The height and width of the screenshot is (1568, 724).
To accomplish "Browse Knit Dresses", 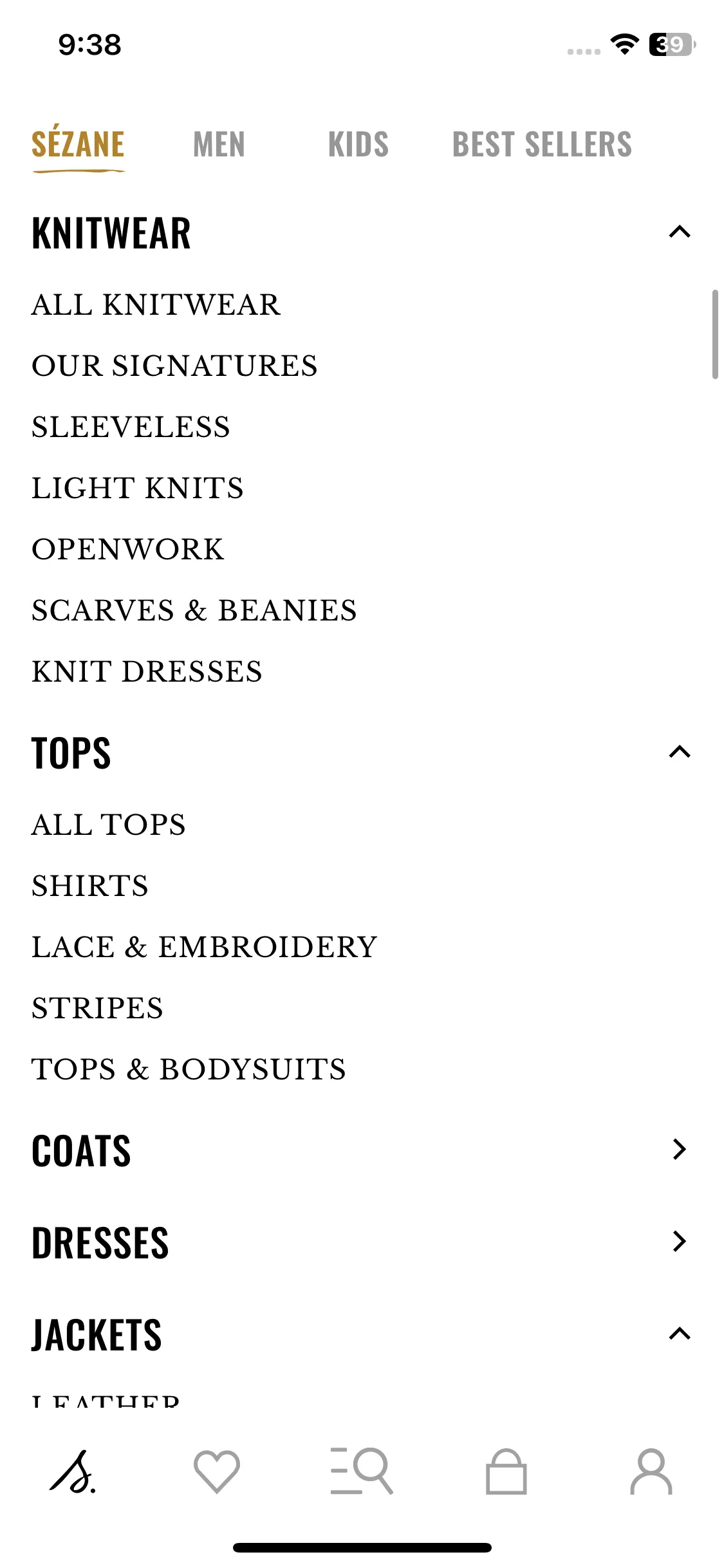I will [147, 671].
